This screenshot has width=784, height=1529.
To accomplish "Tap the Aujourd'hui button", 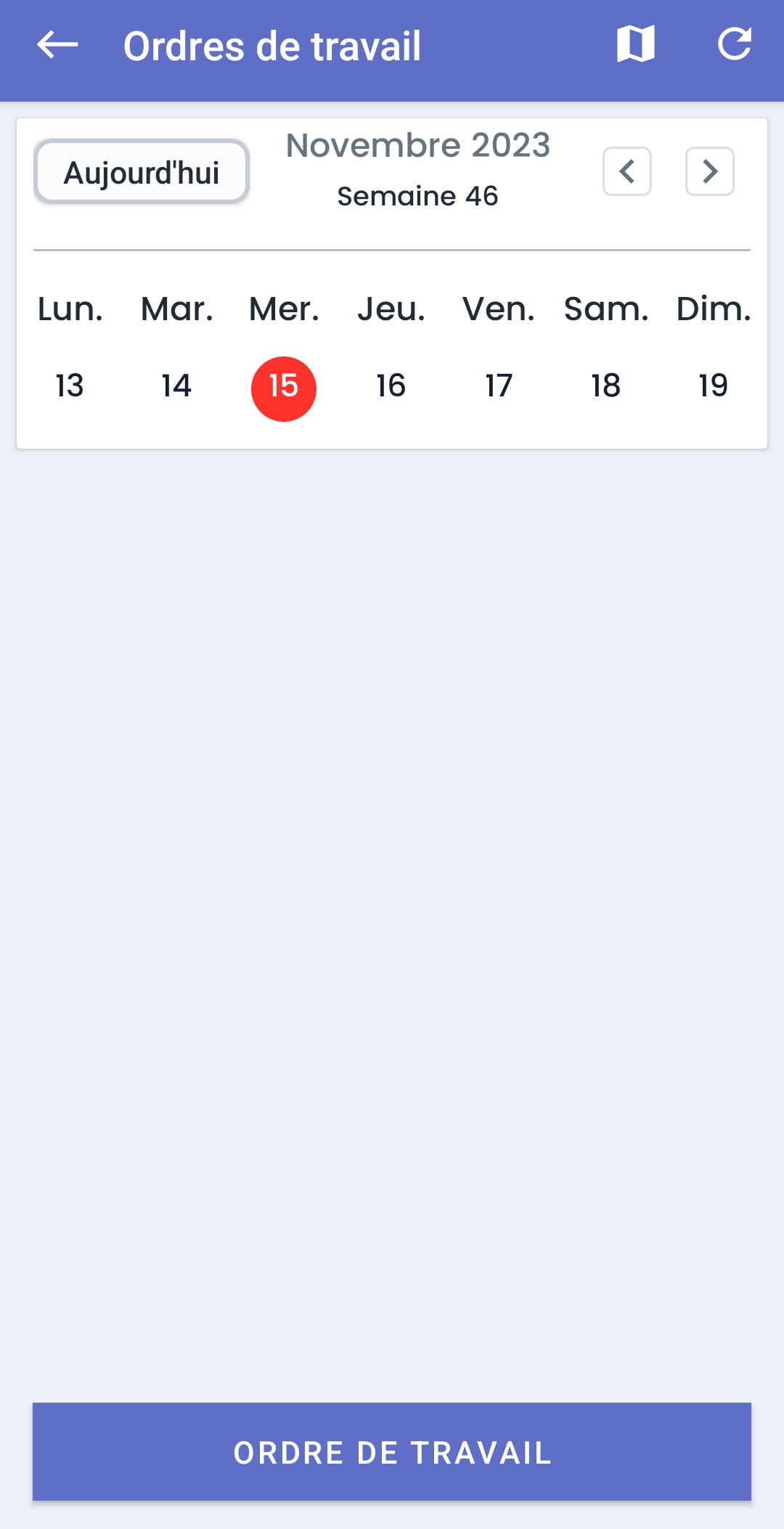I will 142,172.
